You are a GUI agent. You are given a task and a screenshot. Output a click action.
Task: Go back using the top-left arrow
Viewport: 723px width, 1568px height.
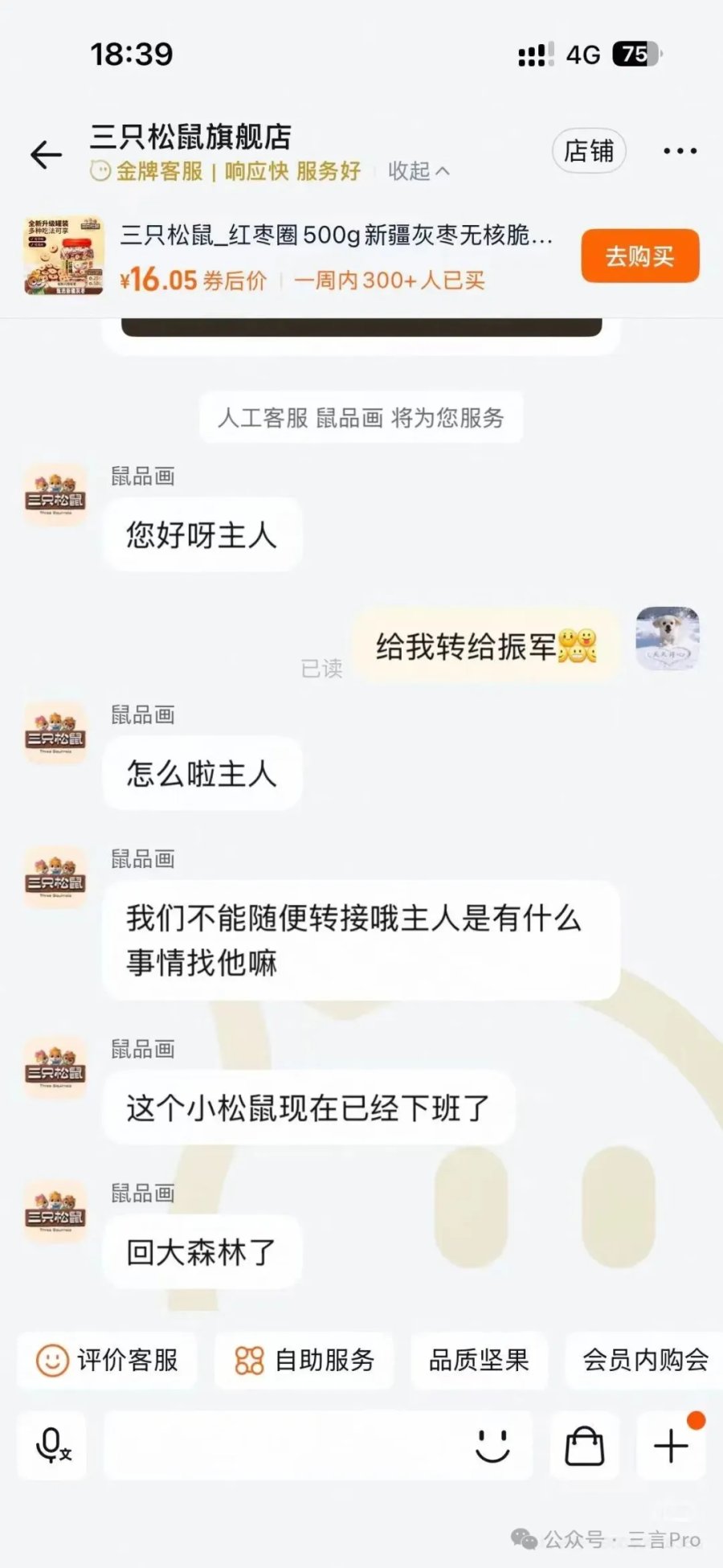(46, 154)
